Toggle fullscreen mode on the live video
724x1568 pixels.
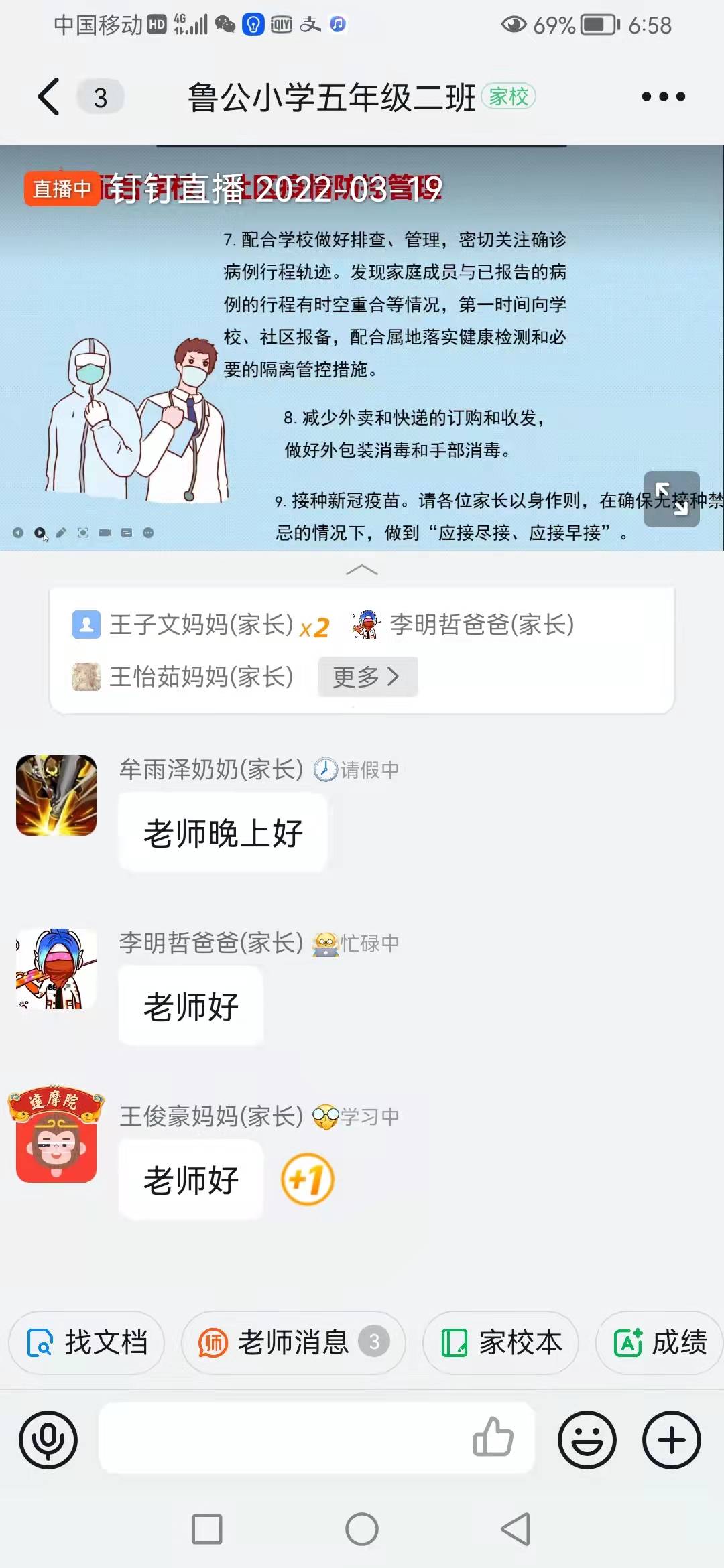coord(672,499)
